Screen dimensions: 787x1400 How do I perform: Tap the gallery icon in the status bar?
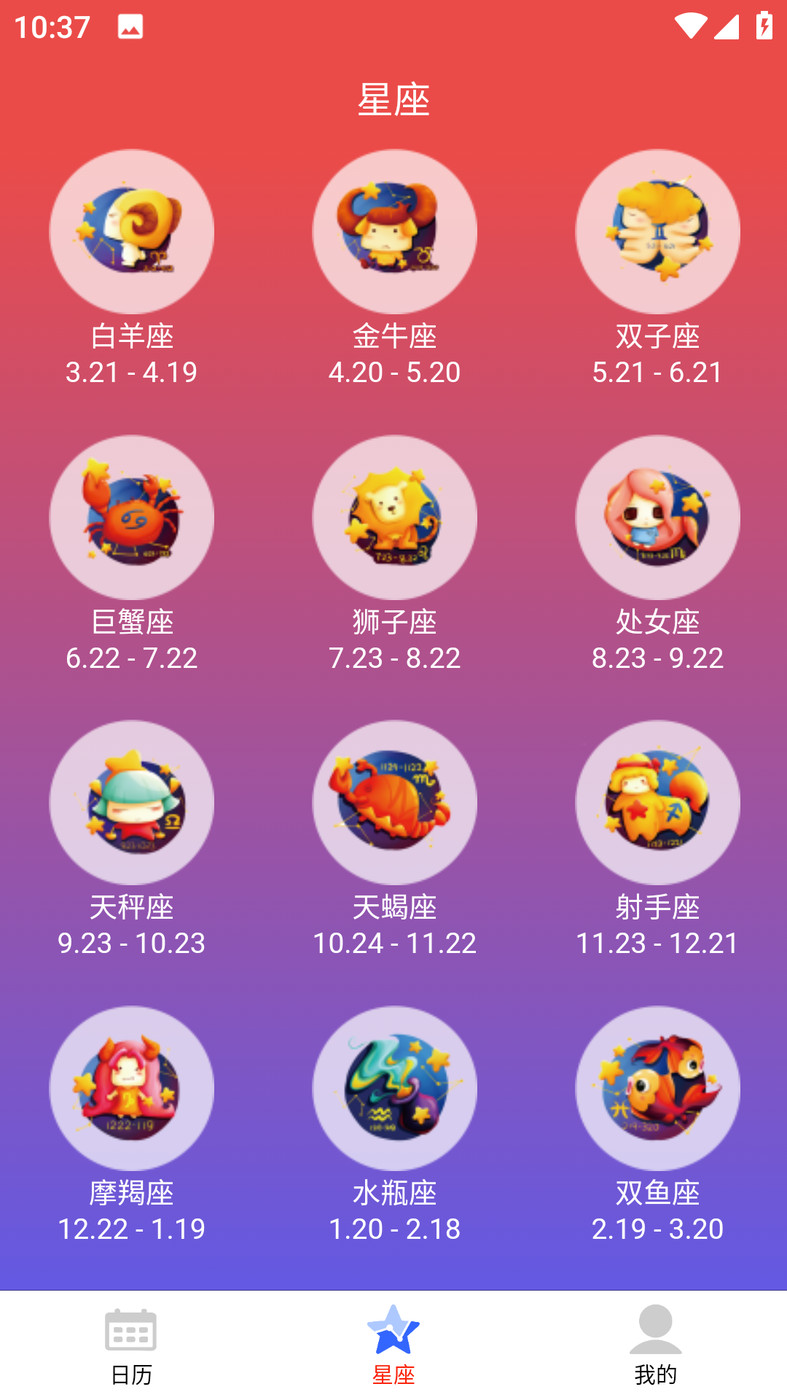tap(131, 27)
